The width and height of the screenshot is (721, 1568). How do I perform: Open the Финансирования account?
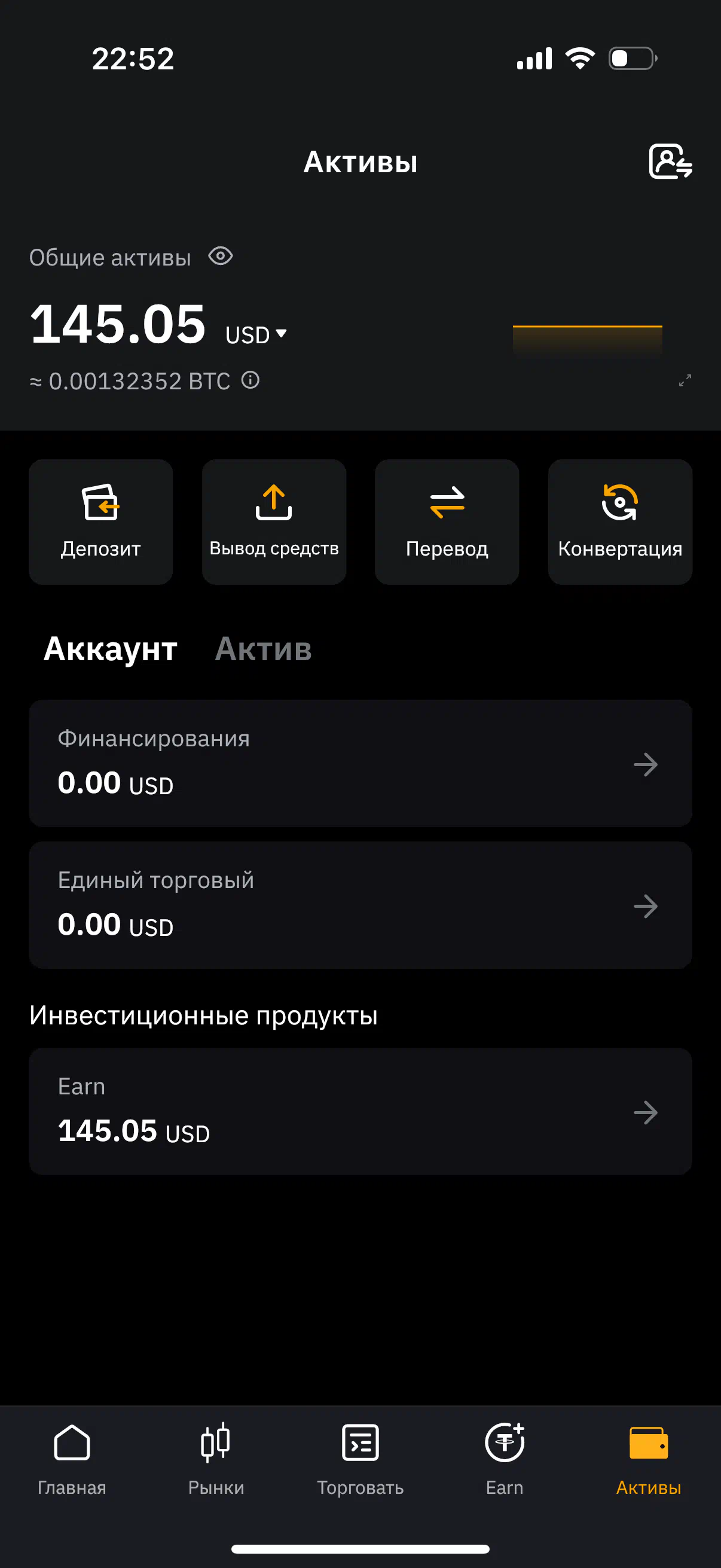click(x=360, y=763)
